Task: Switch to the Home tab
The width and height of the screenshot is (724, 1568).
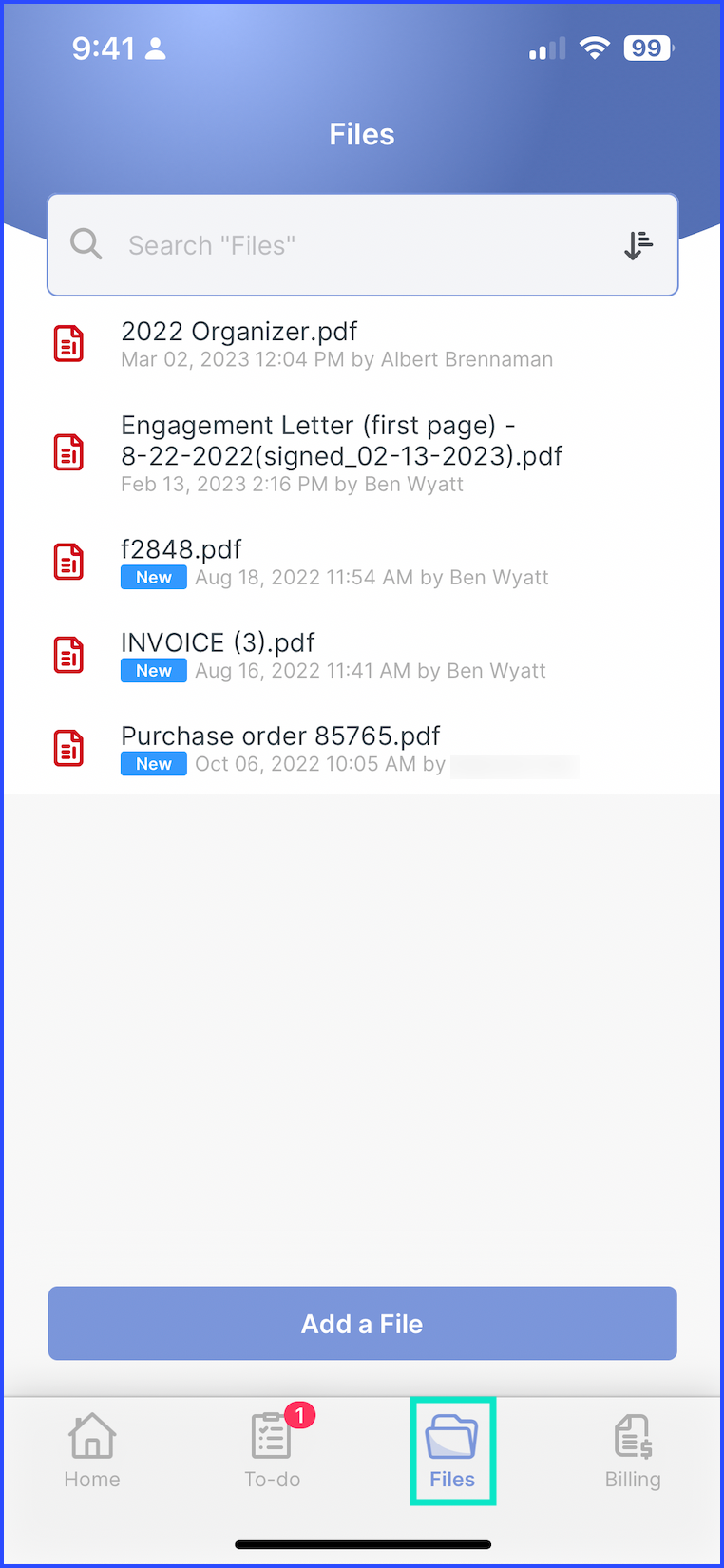Action: (92, 1451)
